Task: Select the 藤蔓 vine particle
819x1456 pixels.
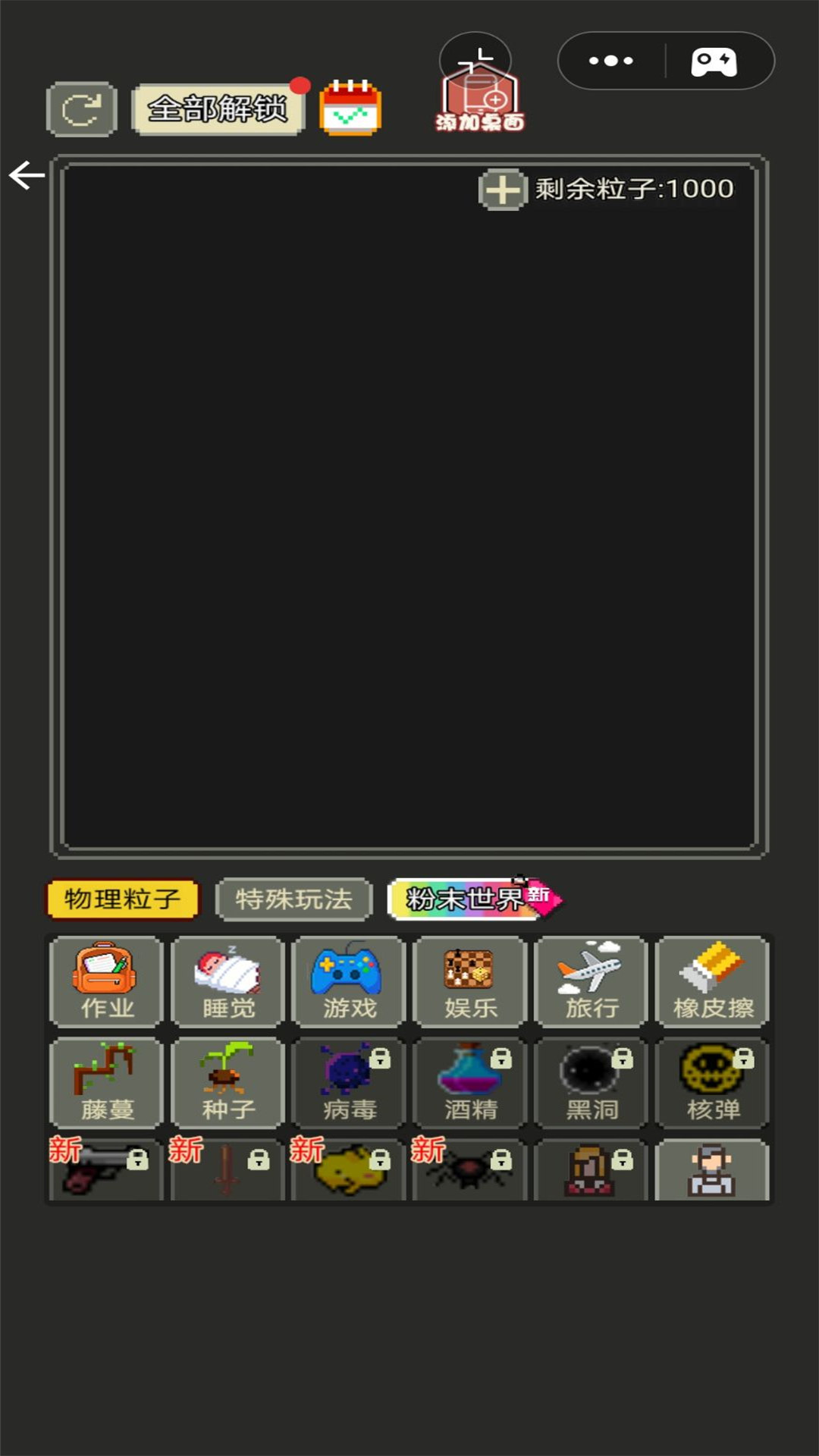Action: (x=107, y=1083)
